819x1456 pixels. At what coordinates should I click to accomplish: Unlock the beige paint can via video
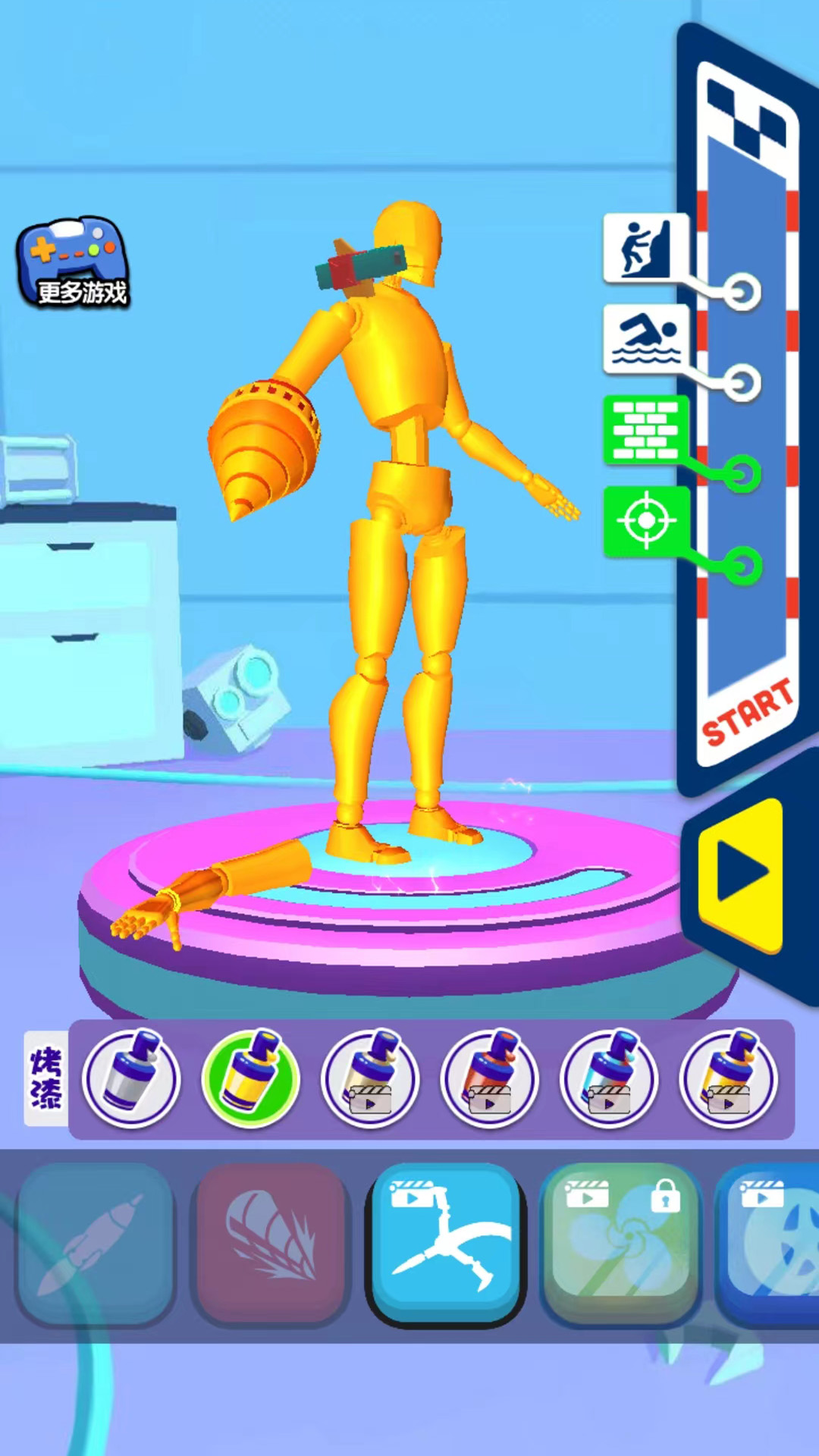pos(370,1078)
